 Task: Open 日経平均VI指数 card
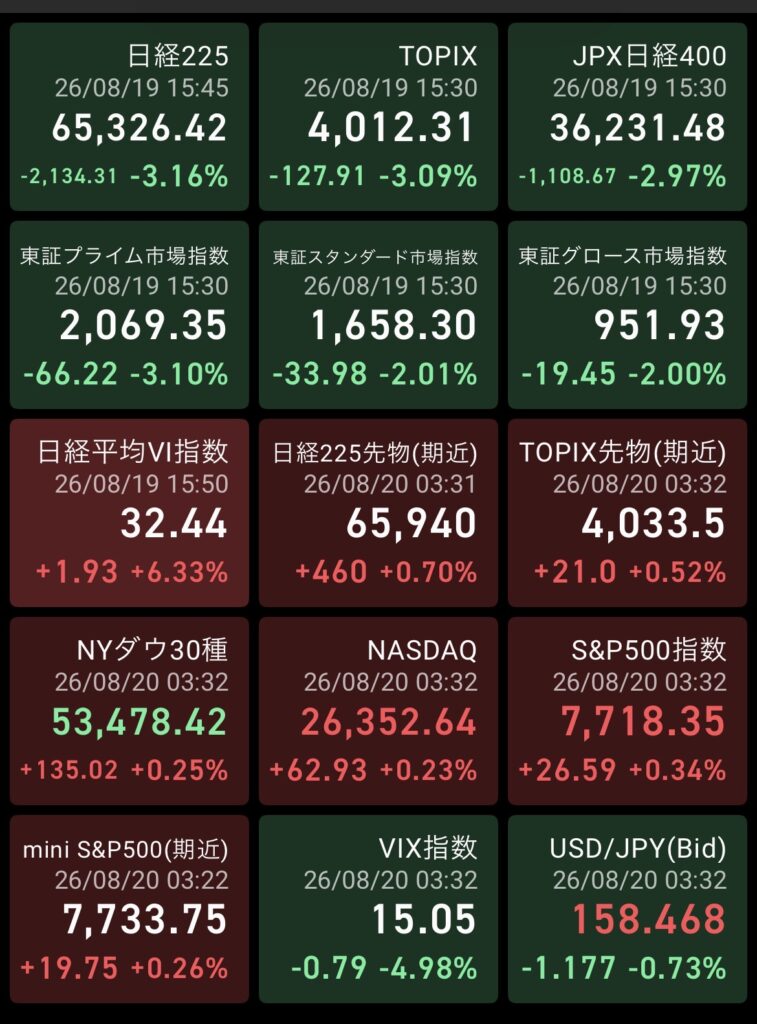tap(129, 513)
